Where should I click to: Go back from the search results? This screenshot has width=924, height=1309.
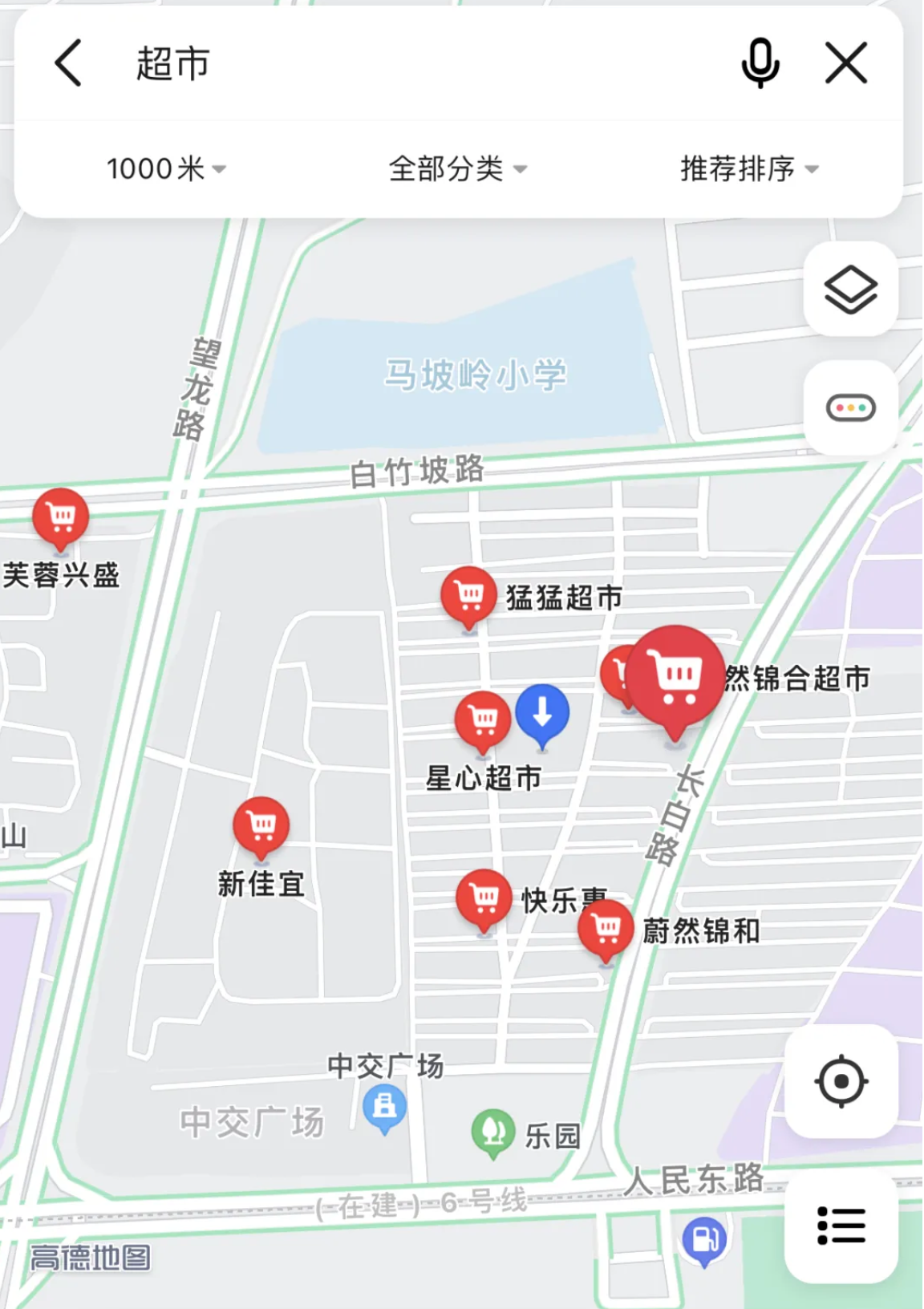click(x=68, y=63)
